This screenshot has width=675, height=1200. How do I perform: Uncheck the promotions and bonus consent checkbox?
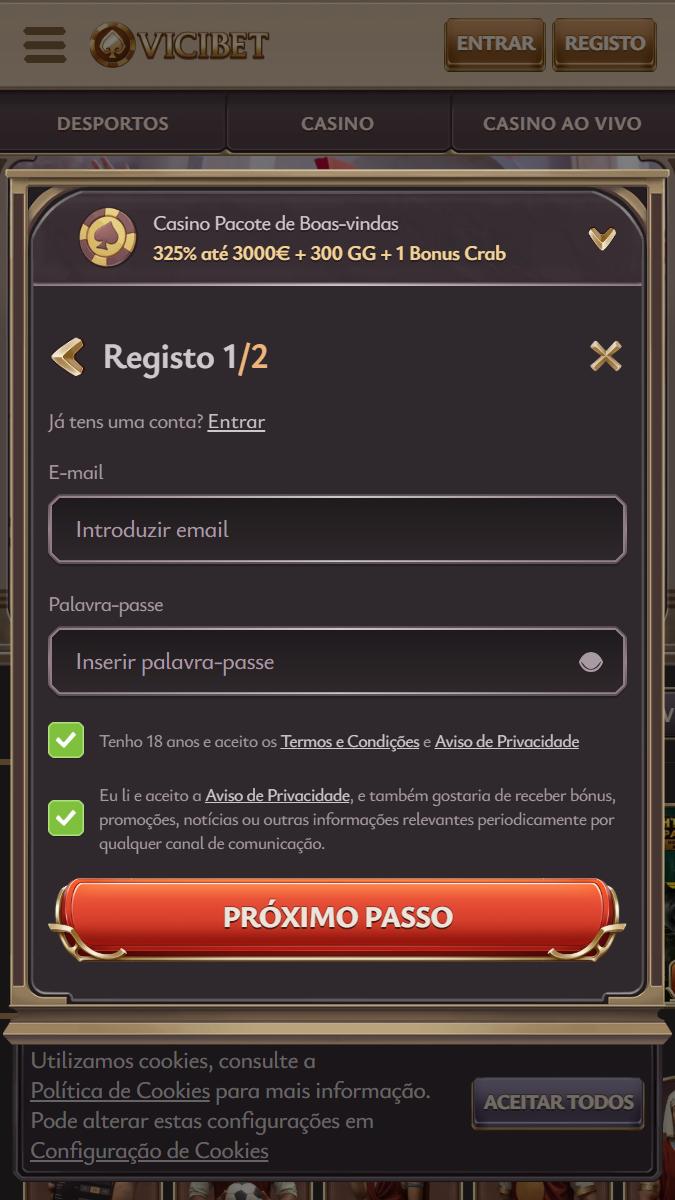tap(66, 818)
